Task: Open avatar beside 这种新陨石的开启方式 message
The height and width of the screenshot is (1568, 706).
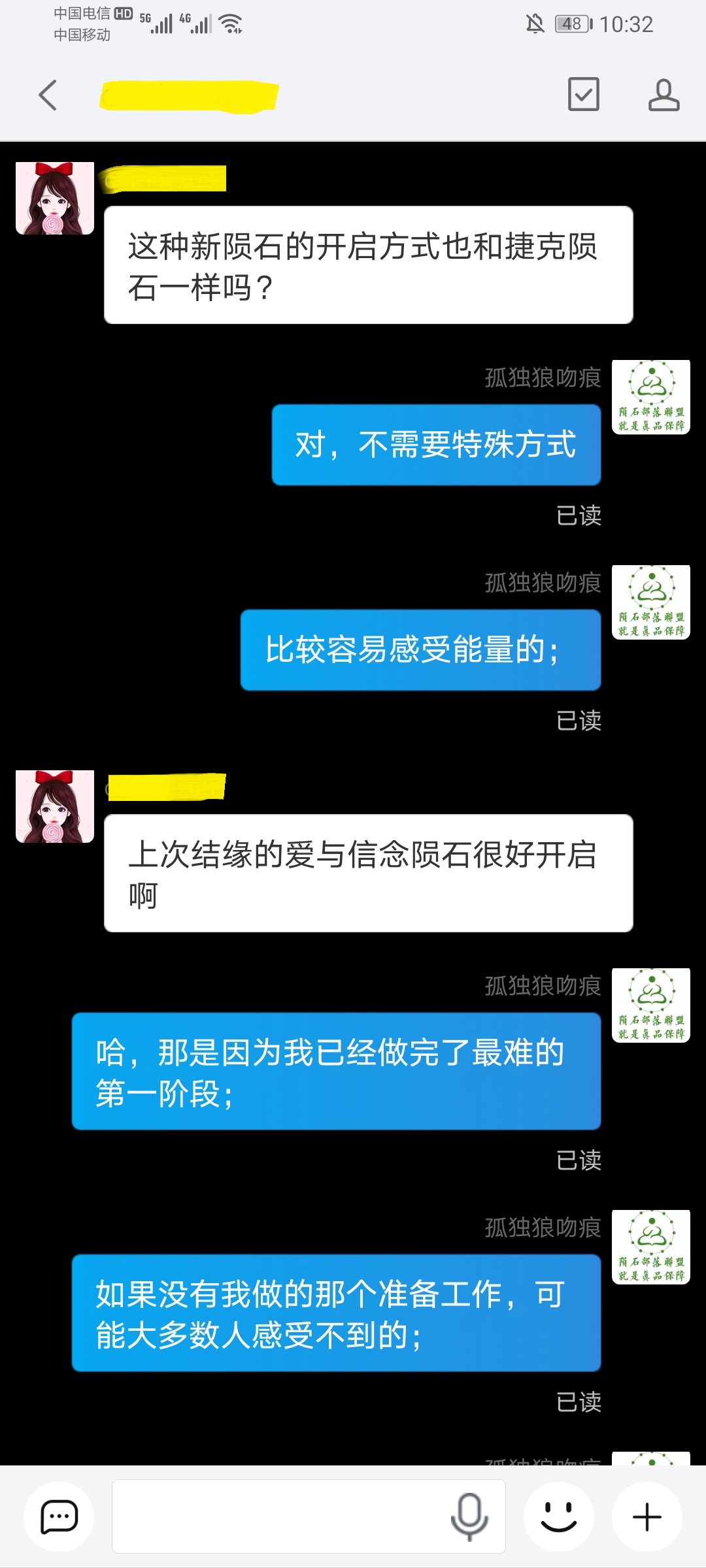Action: [55, 199]
